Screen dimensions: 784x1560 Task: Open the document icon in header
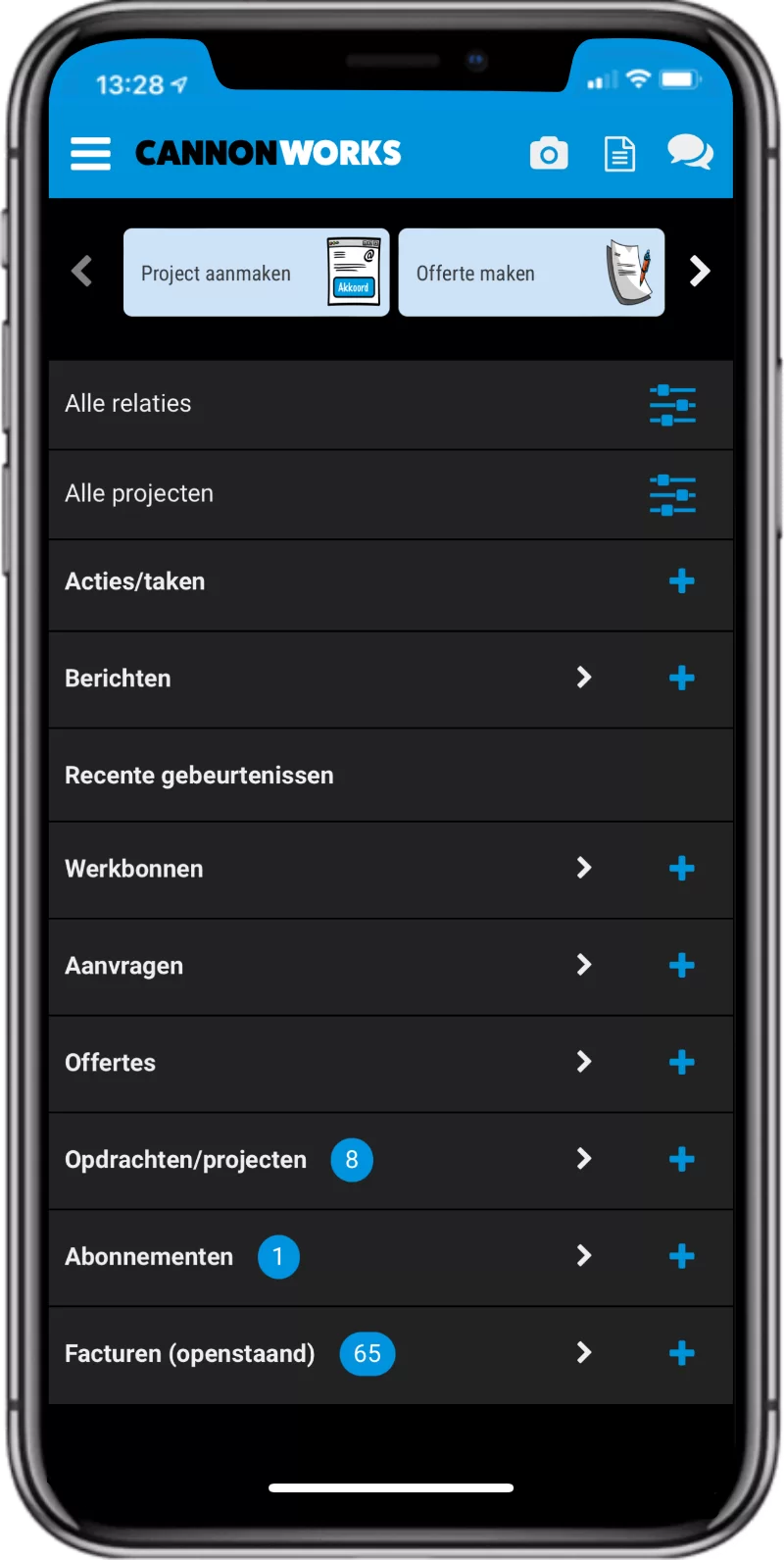point(619,154)
